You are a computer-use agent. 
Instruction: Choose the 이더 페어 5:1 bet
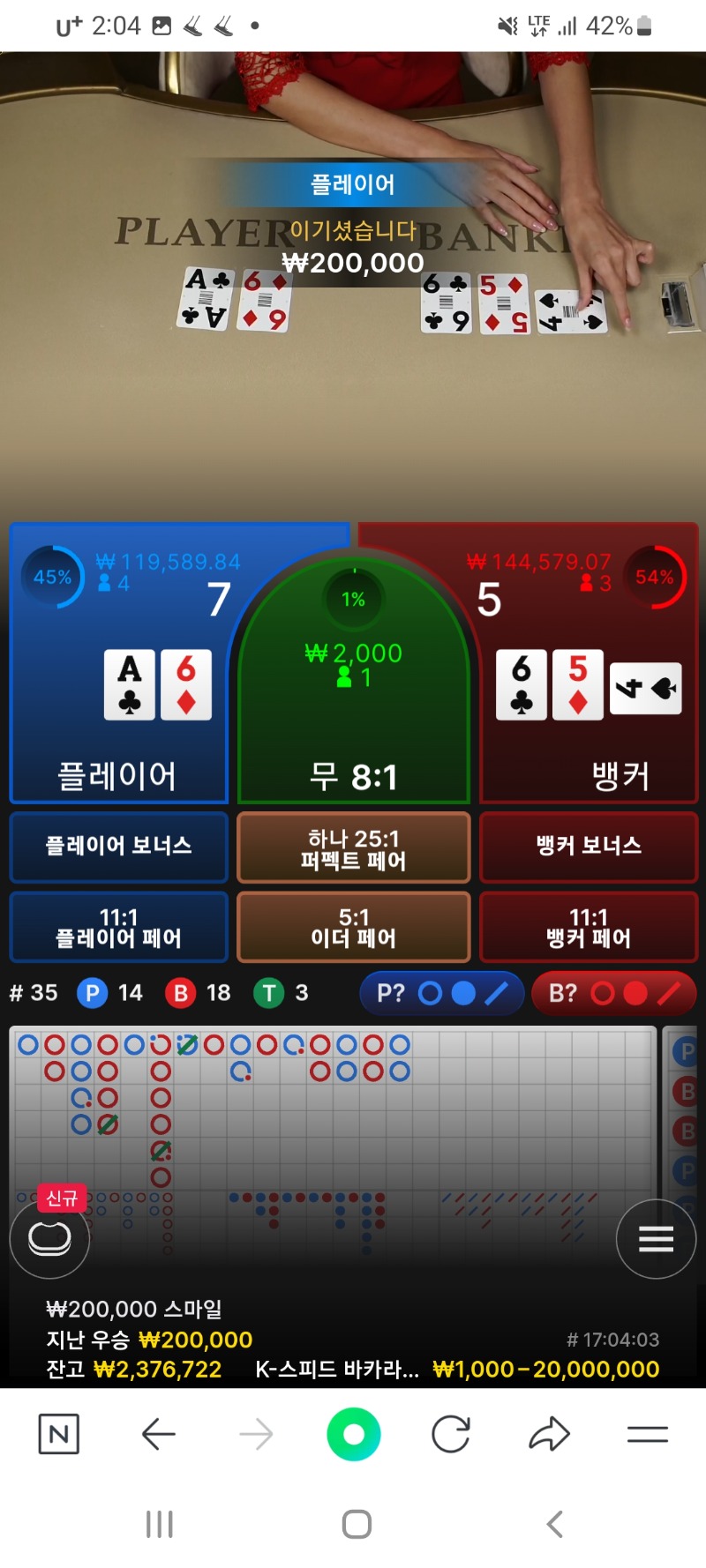[353, 927]
